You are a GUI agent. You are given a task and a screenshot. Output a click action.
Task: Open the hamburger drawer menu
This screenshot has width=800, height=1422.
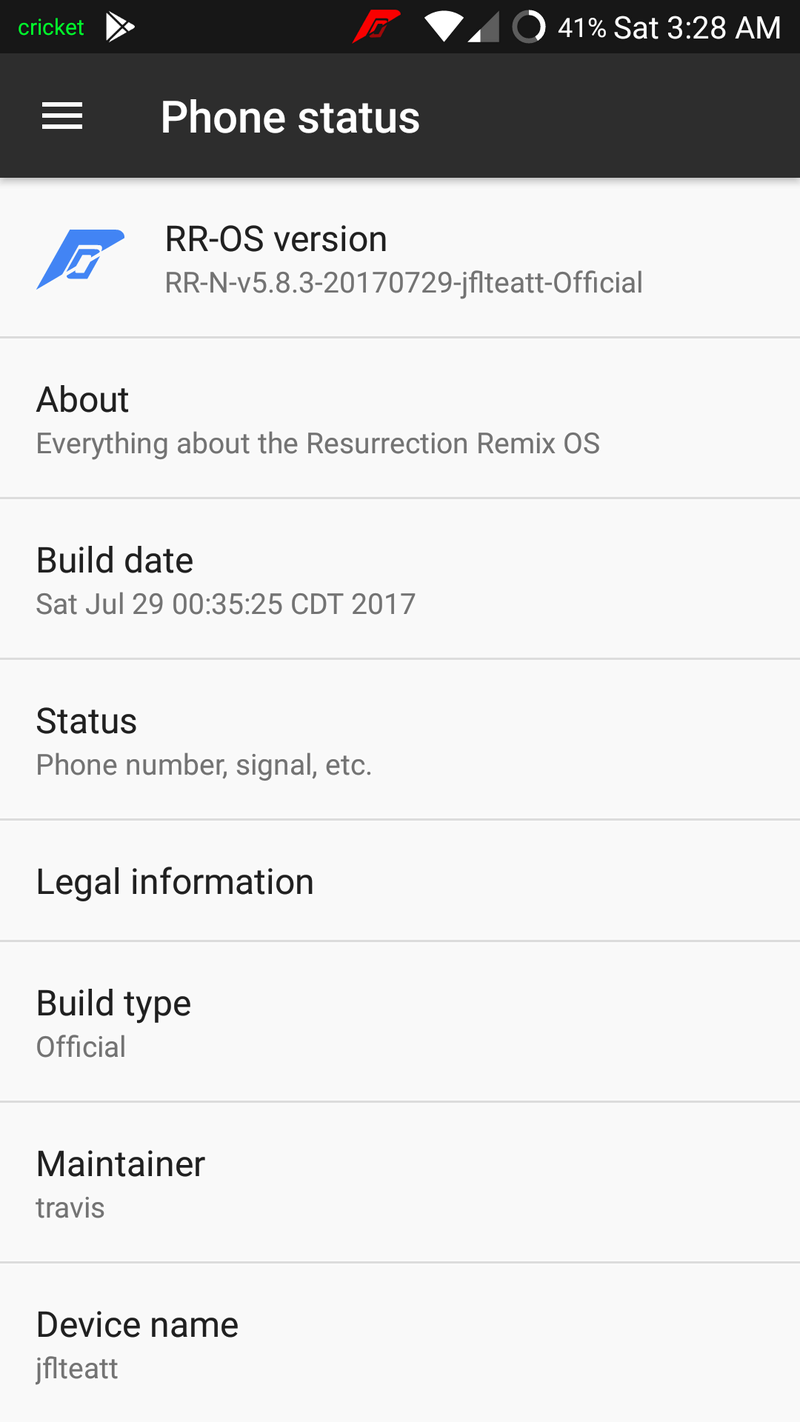62,117
